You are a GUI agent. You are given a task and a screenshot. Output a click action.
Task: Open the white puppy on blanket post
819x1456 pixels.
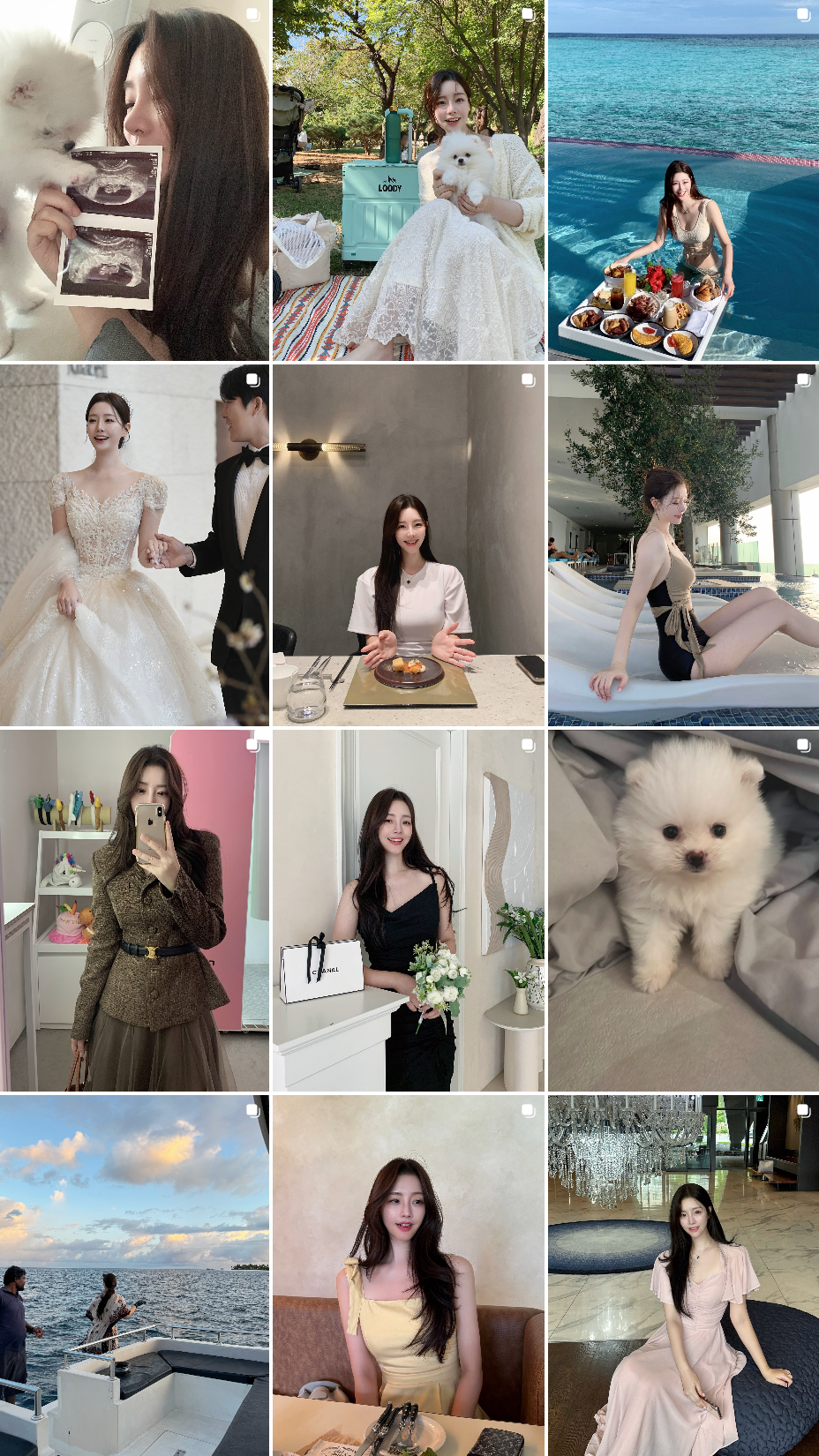pos(683,910)
